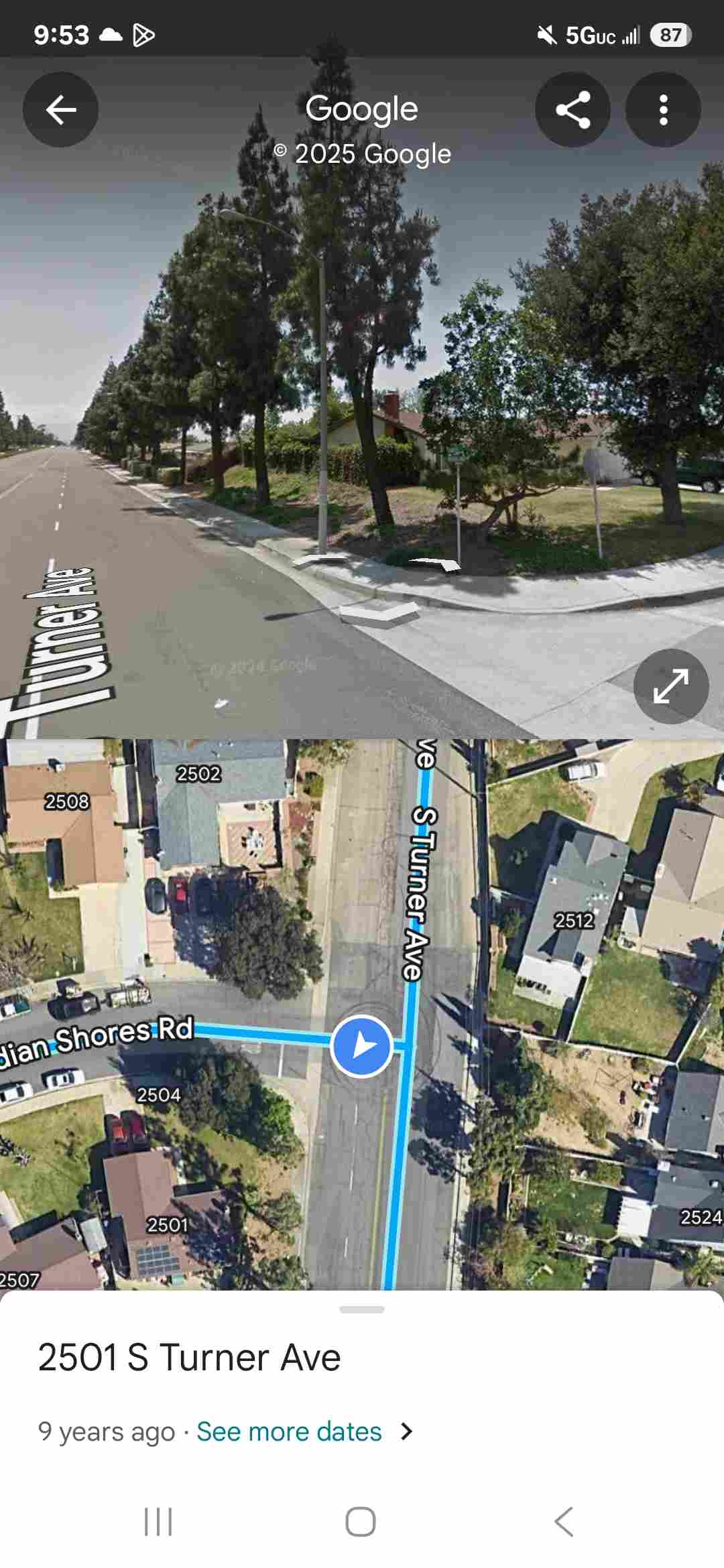Go to the system home screen

coord(361,1521)
